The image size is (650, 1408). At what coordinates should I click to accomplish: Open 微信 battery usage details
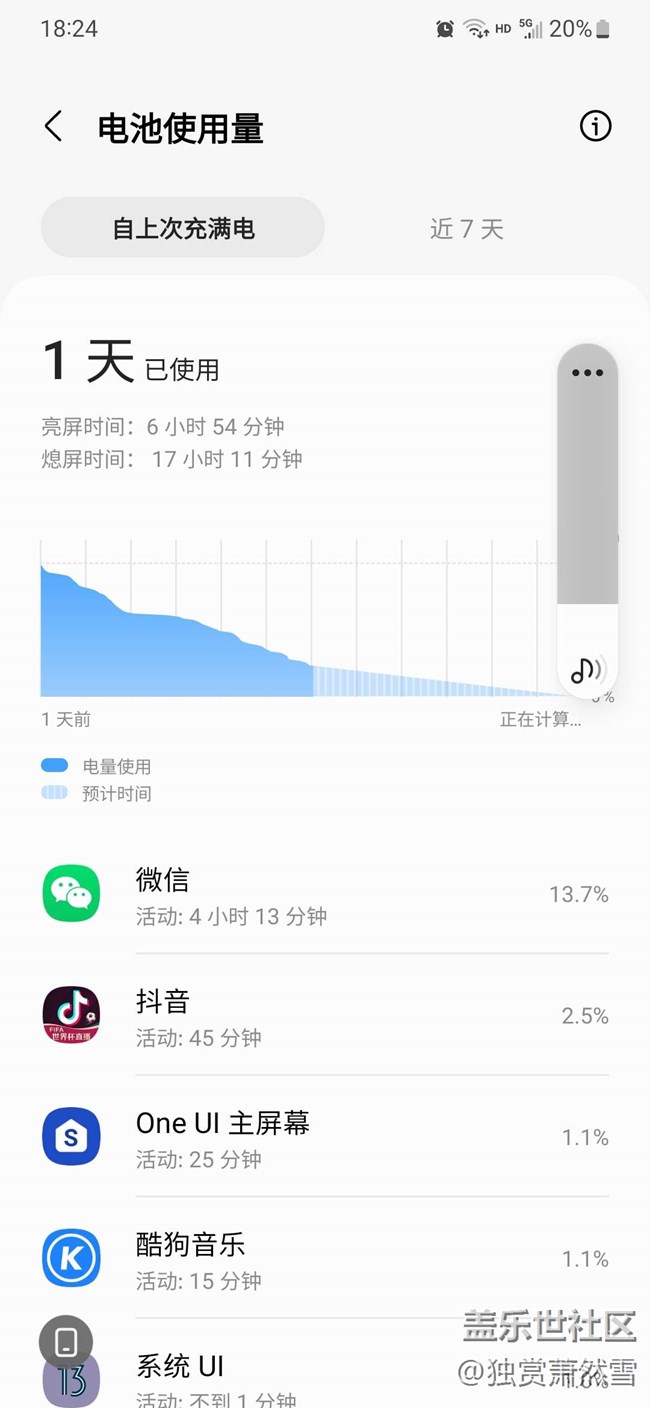pos(325,894)
